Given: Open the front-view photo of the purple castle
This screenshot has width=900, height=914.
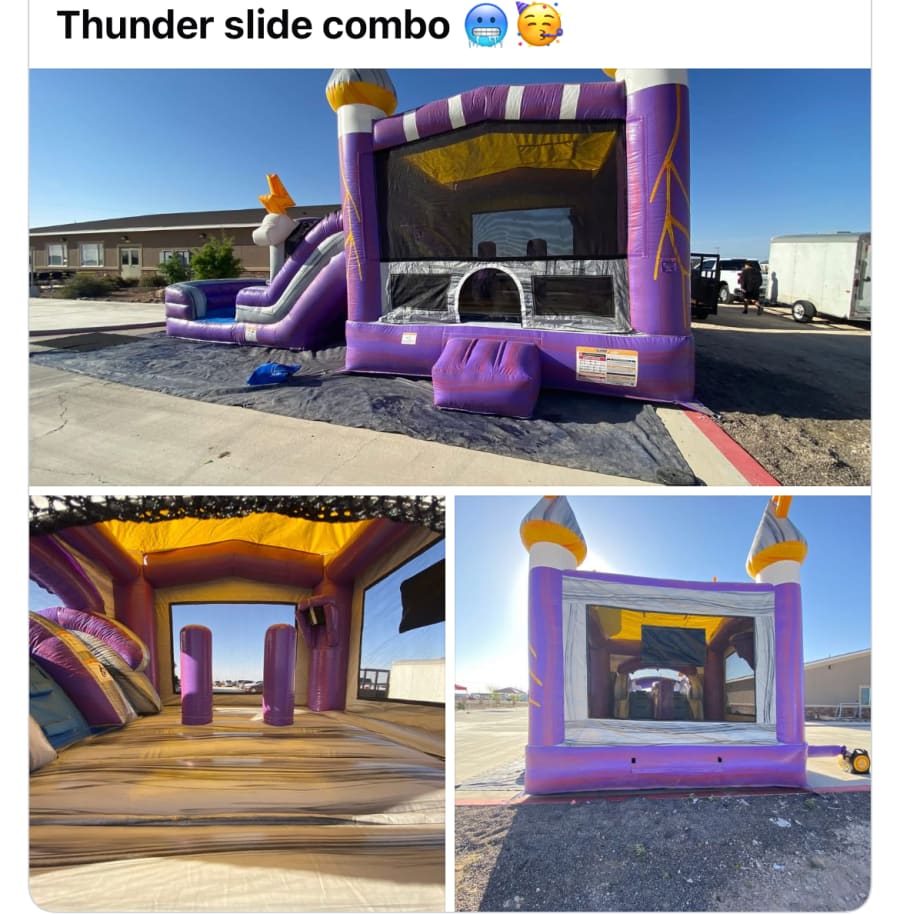Looking at the screenshot, I should tap(662, 702).
